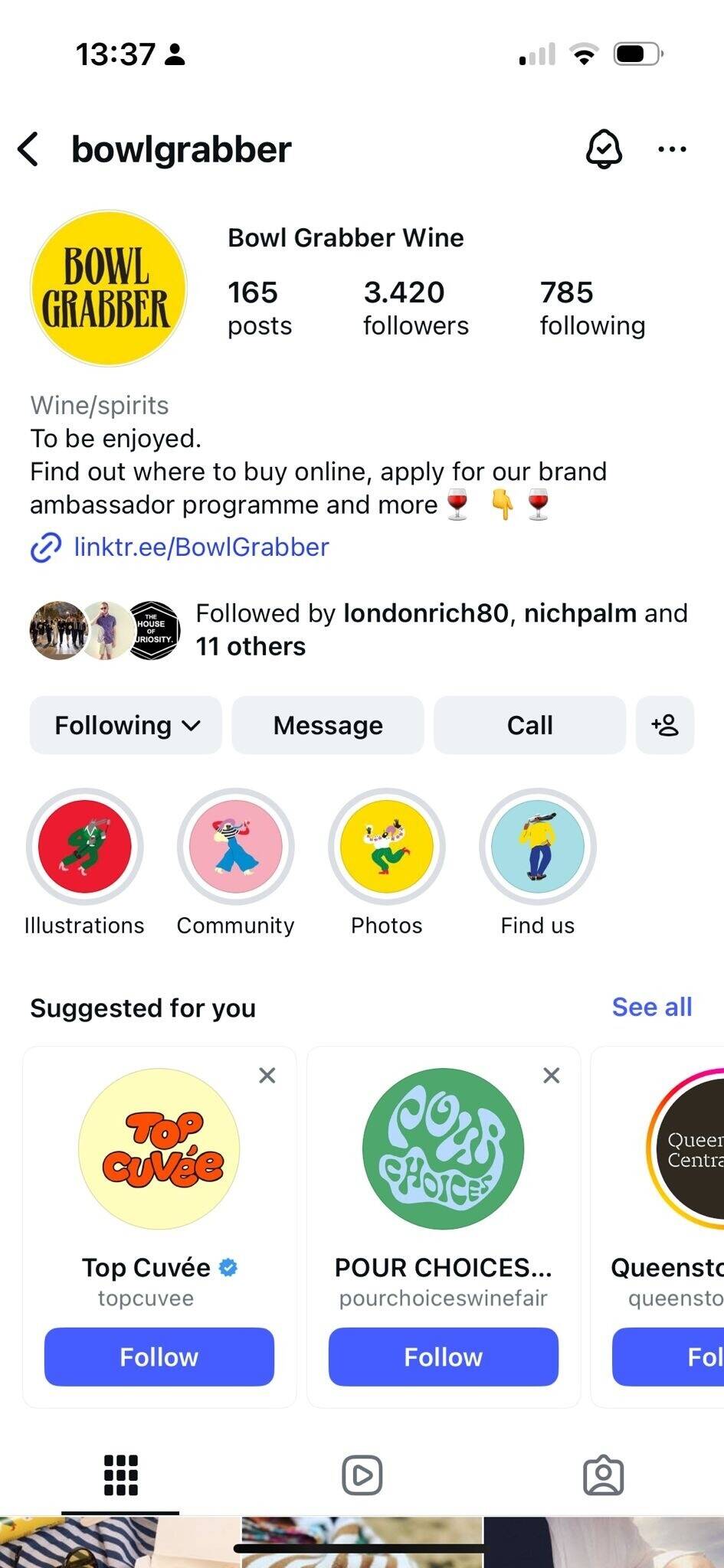This screenshot has height=1568, width=724.
Task: Follow Top Cuvée
Action: (x=159, y=1357)
